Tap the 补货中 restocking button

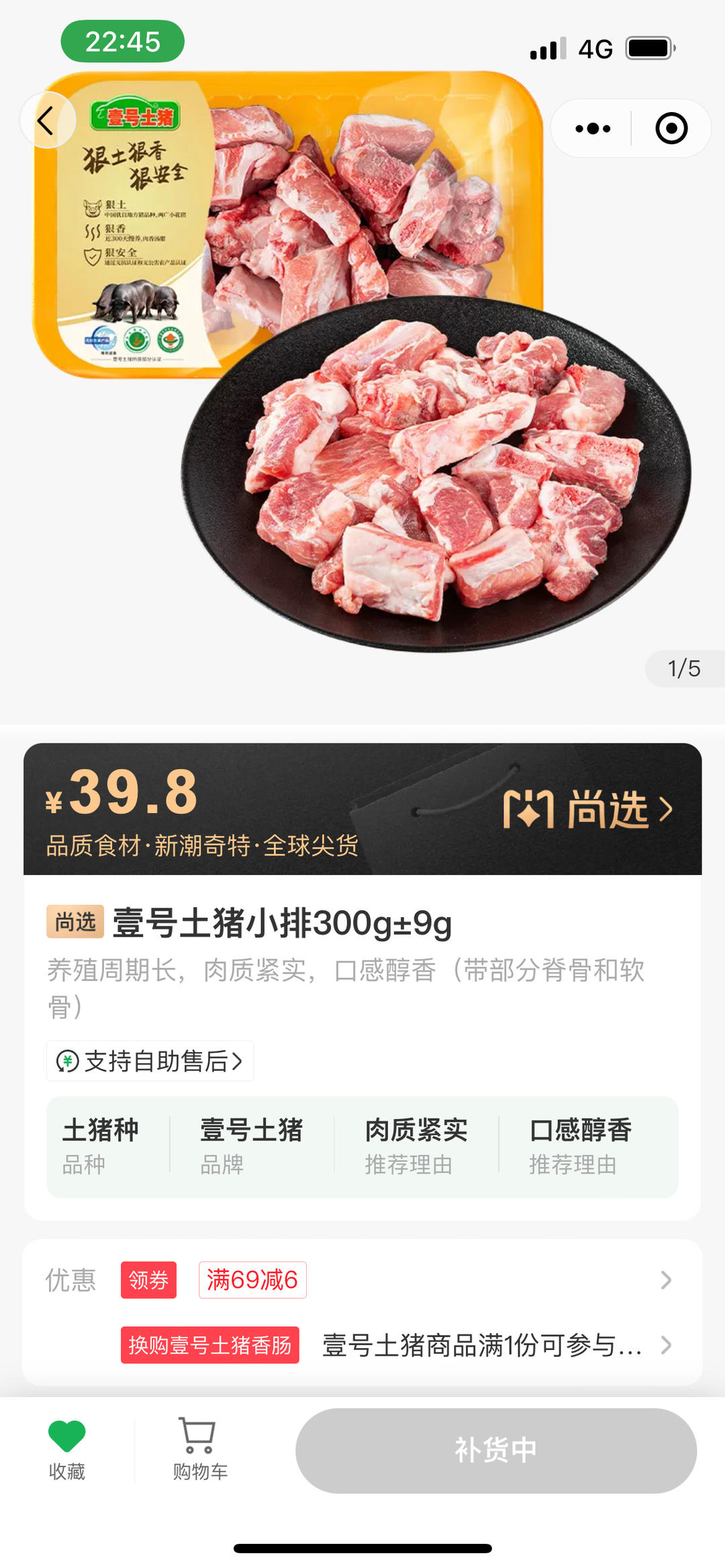point(495,1450)
